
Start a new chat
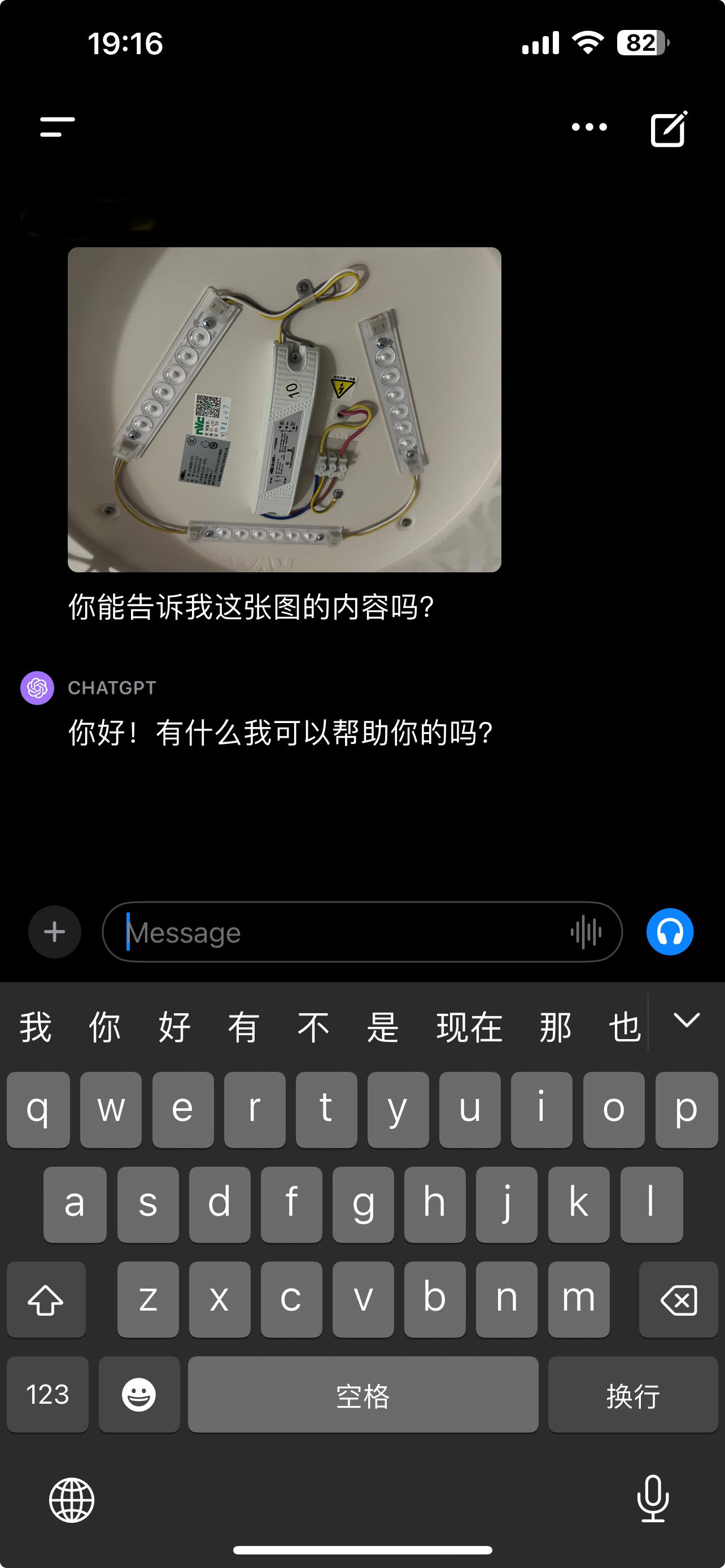click(669, 129)
